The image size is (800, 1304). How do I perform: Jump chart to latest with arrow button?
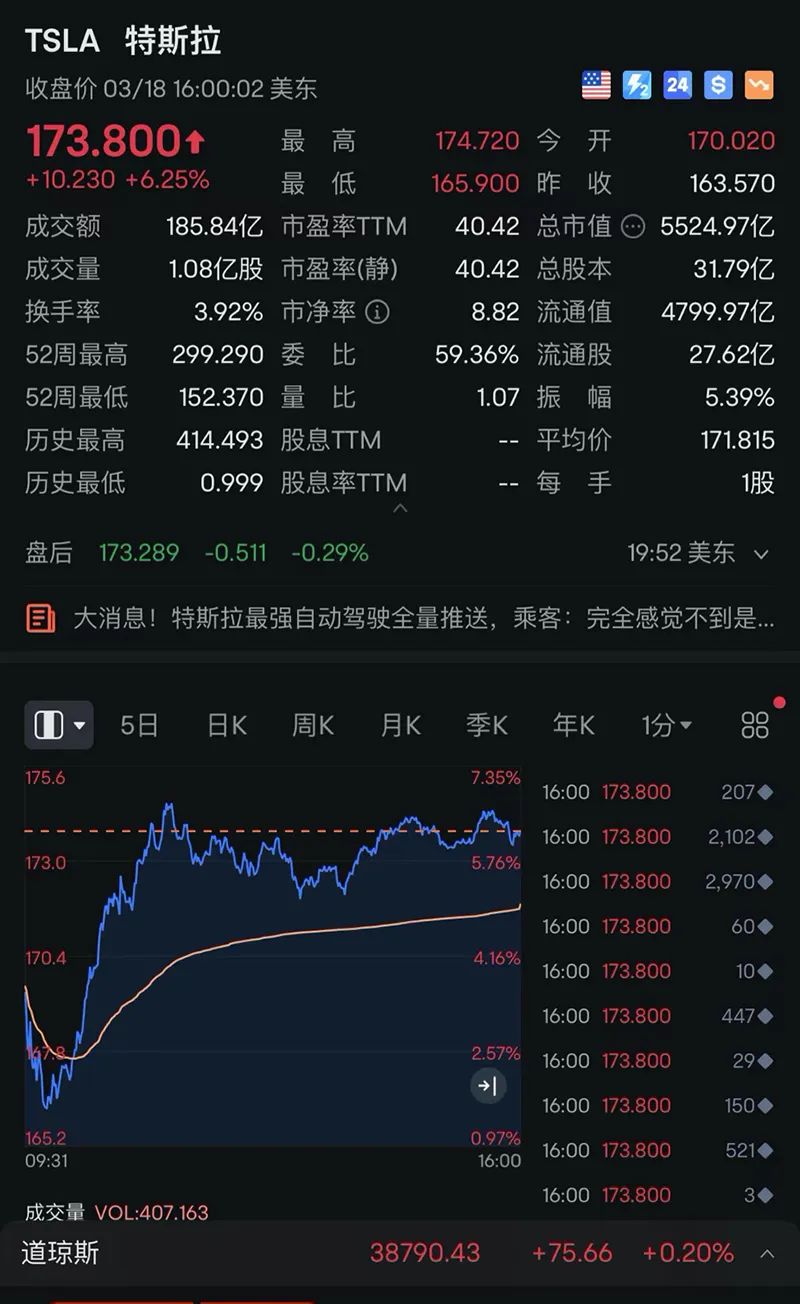(488, 1086)
